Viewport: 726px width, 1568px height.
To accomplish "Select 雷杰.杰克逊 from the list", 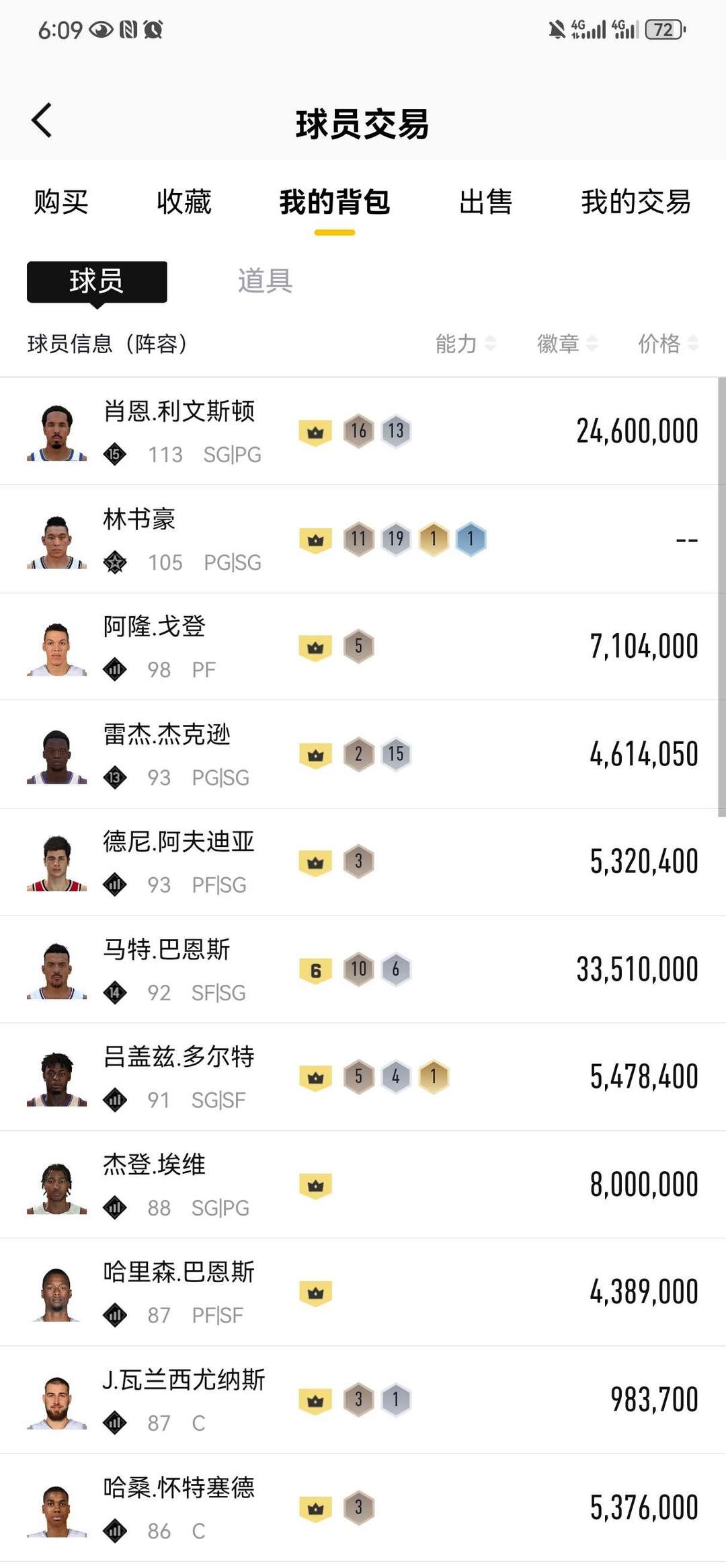I will click(167, 735).
